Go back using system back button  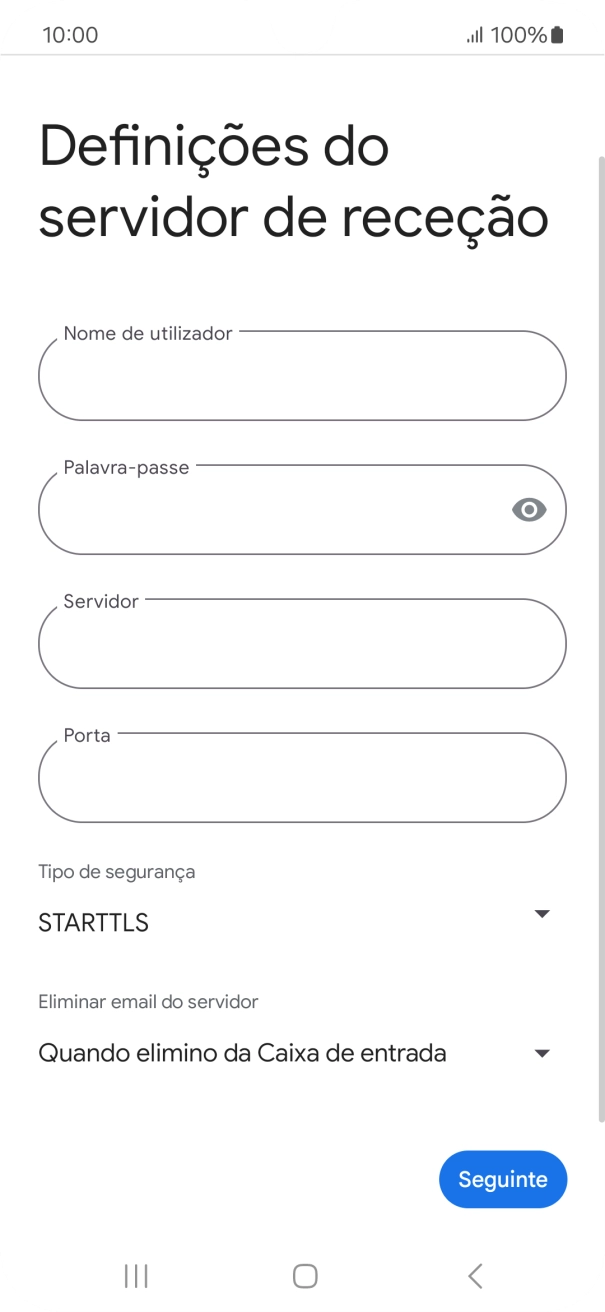475,1275
